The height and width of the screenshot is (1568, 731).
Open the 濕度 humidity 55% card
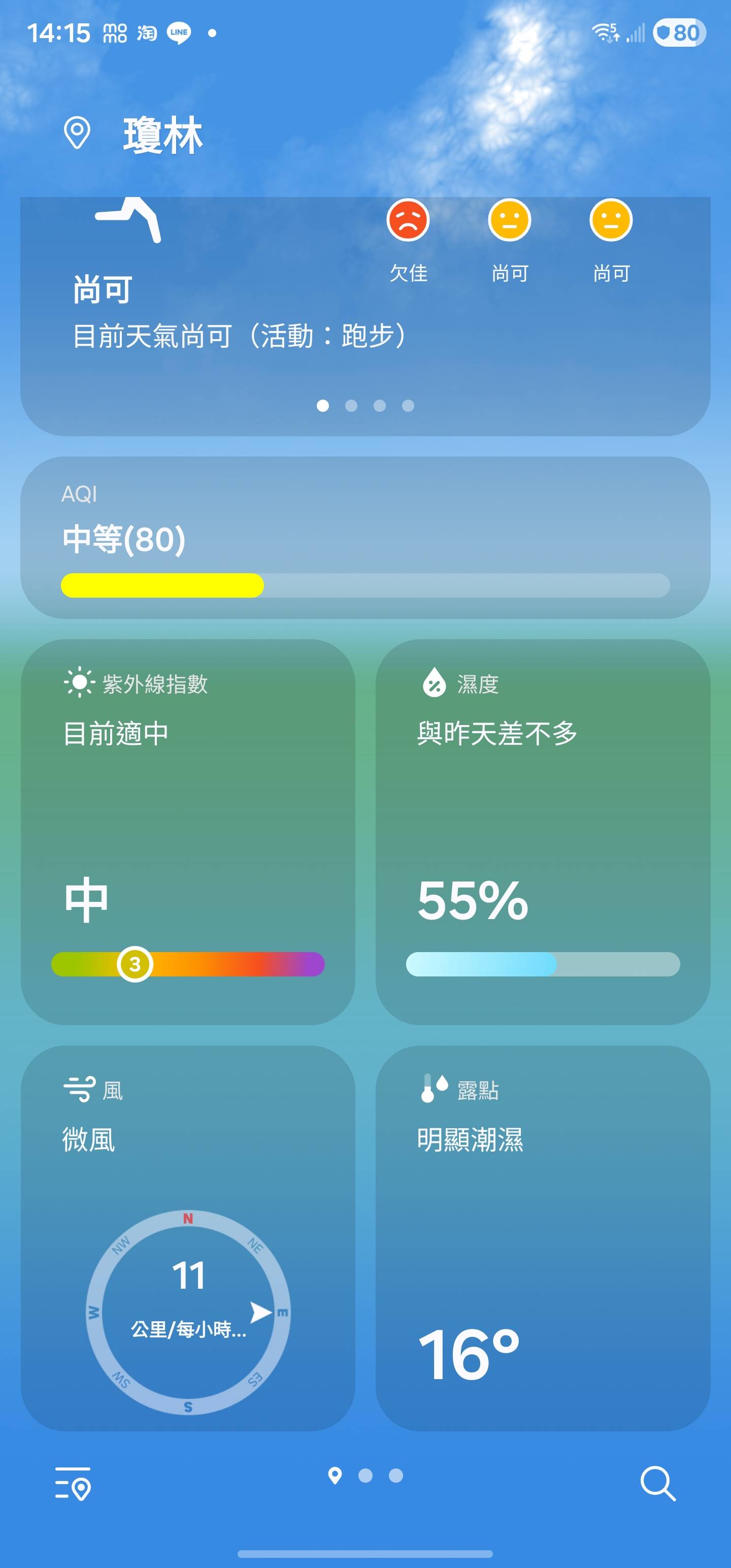click(542, 832)
